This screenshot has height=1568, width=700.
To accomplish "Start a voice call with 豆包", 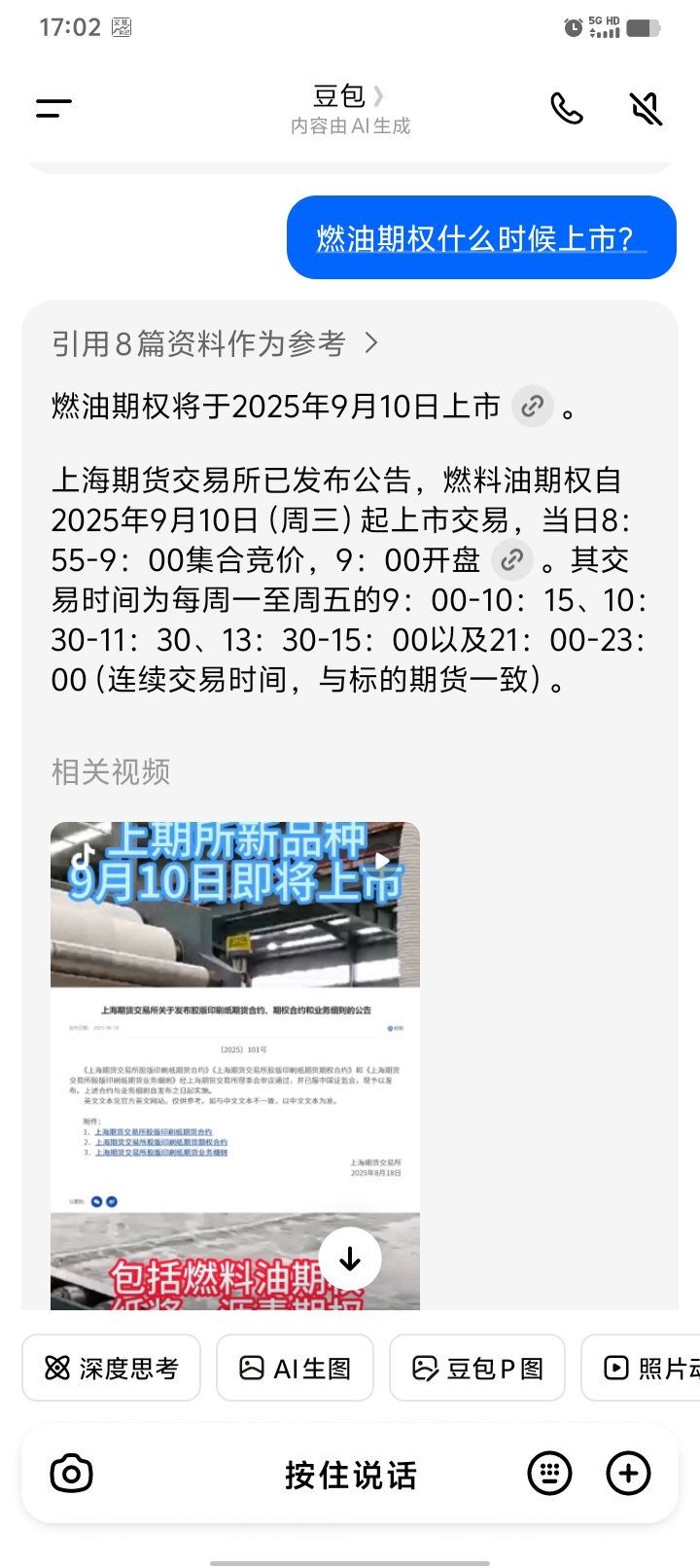I will [567, 108].
